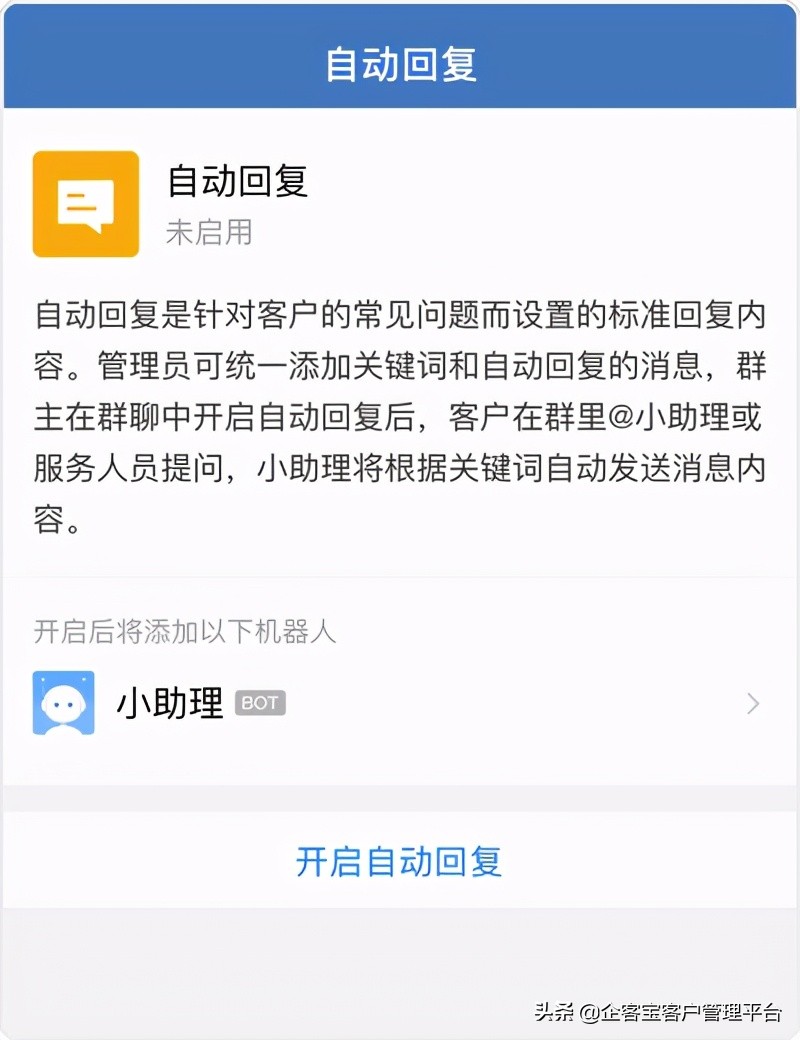This screenshot has width=800, height=1040.
Task: Activate auto-reply via 开启自动回复 control
Action: [400, 861]
